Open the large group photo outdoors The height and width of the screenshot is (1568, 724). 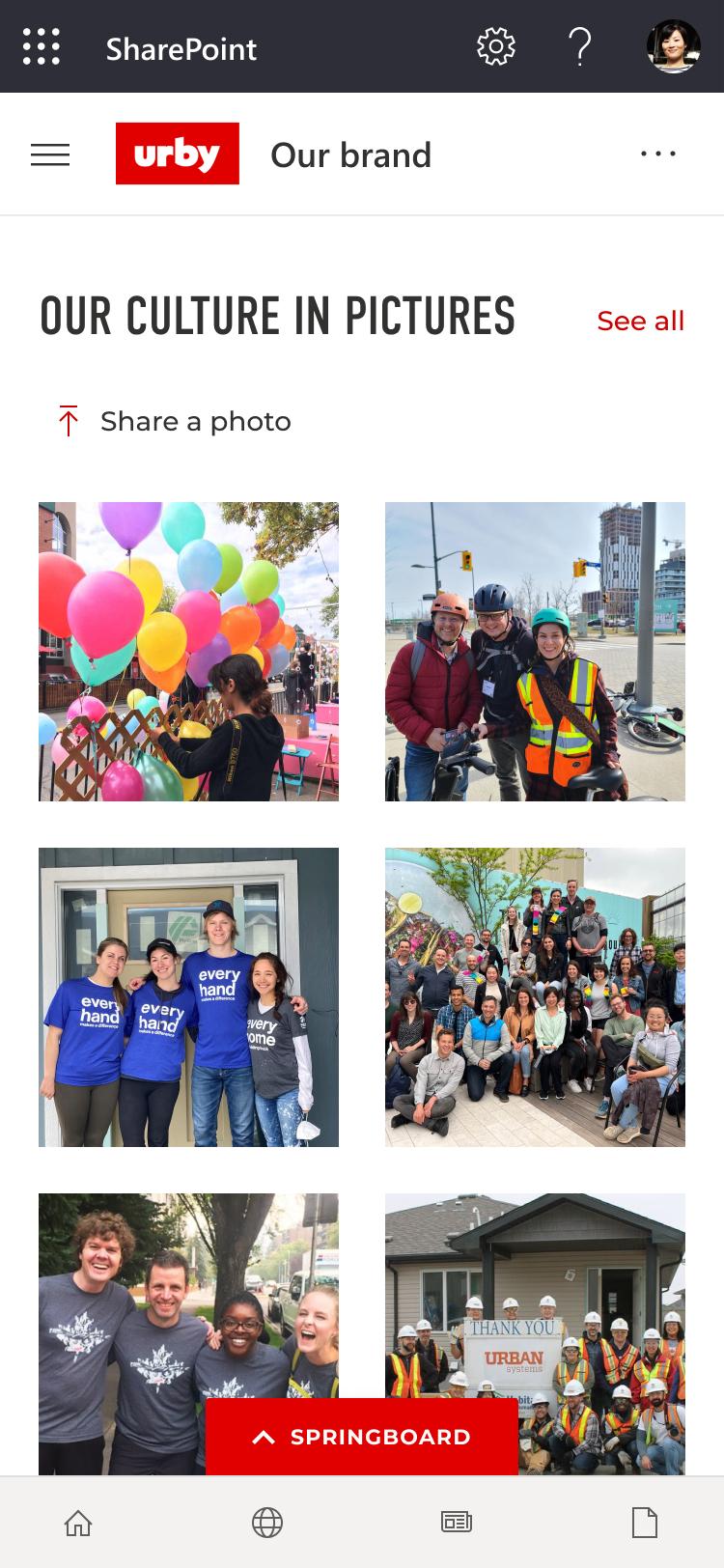(535, 997)
